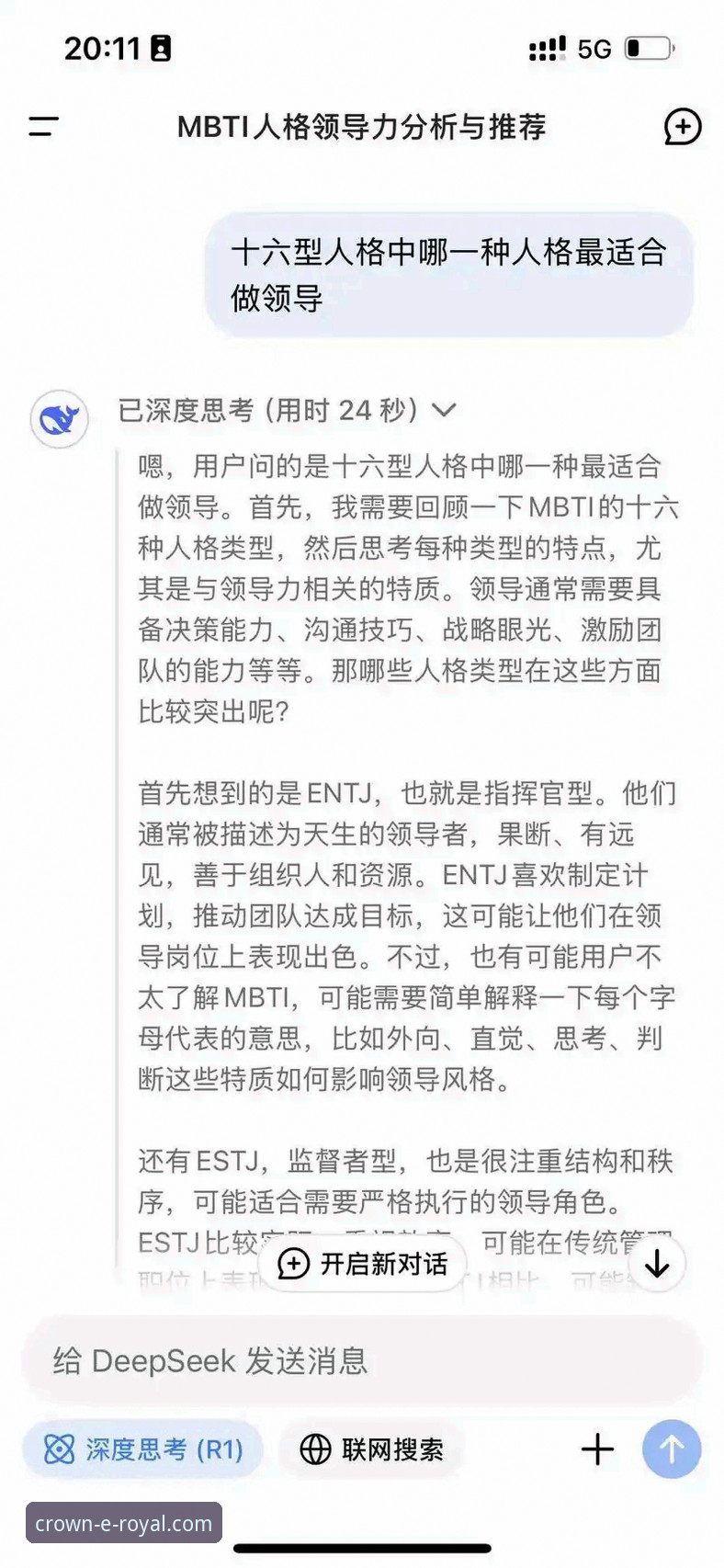Screen dimensions: 724x1568
Task: Tap the down arrow to jump to latest reply
Action: (656, 1264)
